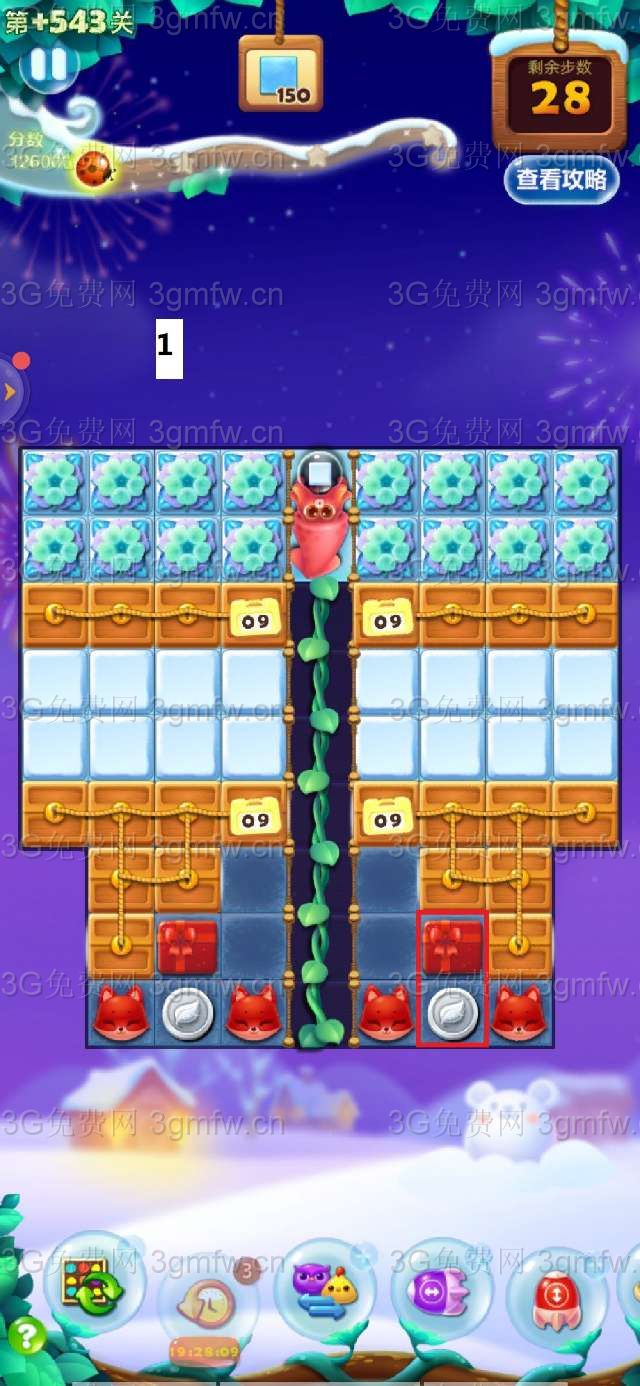Expand the side panel arrow
This screenshot has height=1386, width=640.
tap(11, 391)
